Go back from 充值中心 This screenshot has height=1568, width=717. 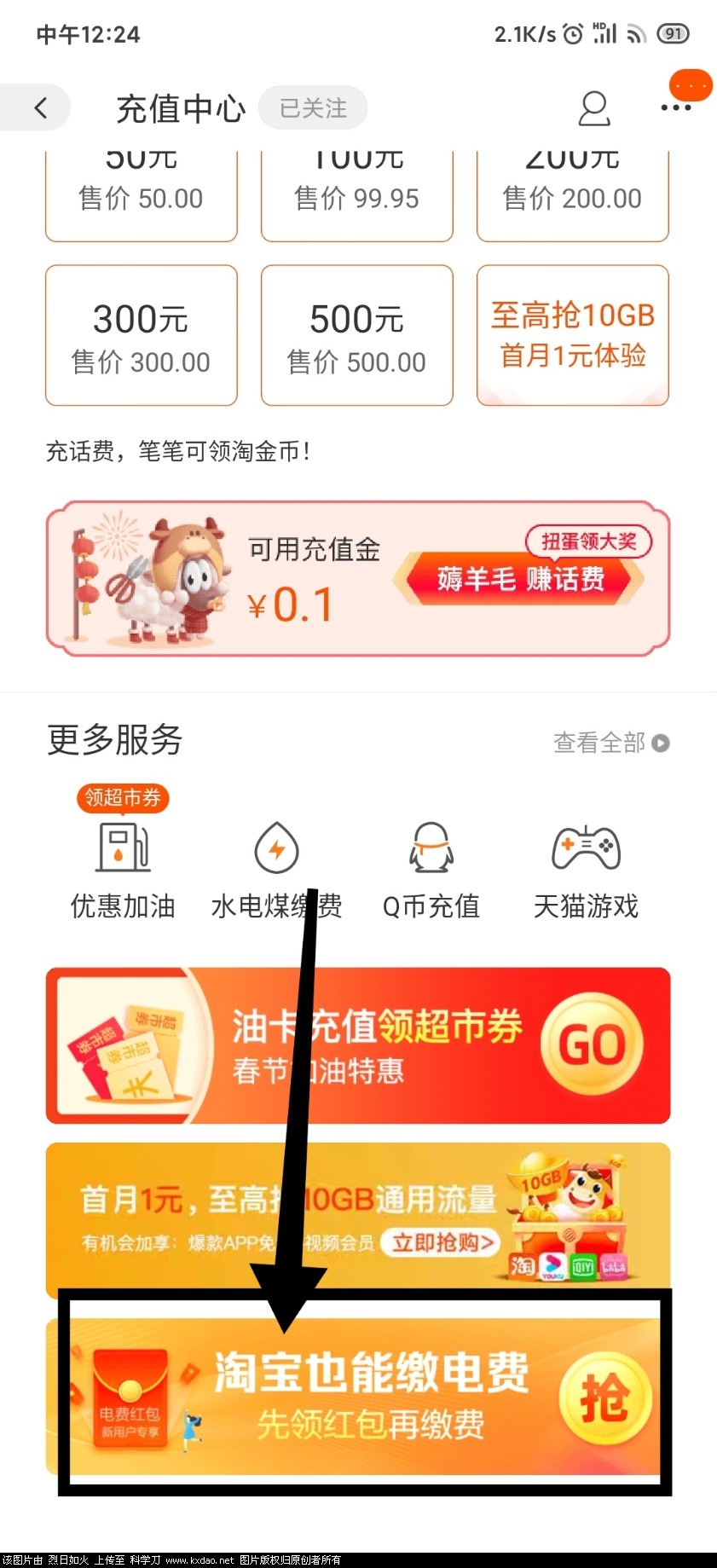point(40,108)
